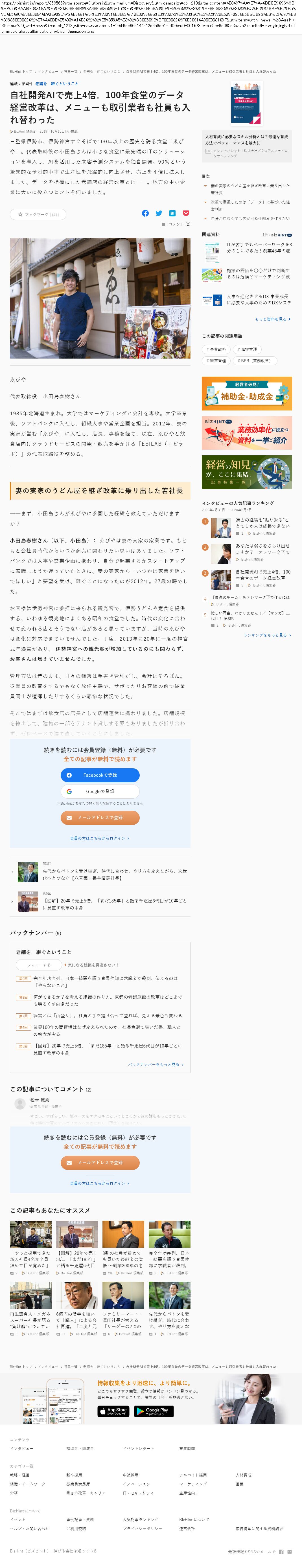Open the 会員の方はこちらからログイン link

pyautogui.click(x=100, y=838)
